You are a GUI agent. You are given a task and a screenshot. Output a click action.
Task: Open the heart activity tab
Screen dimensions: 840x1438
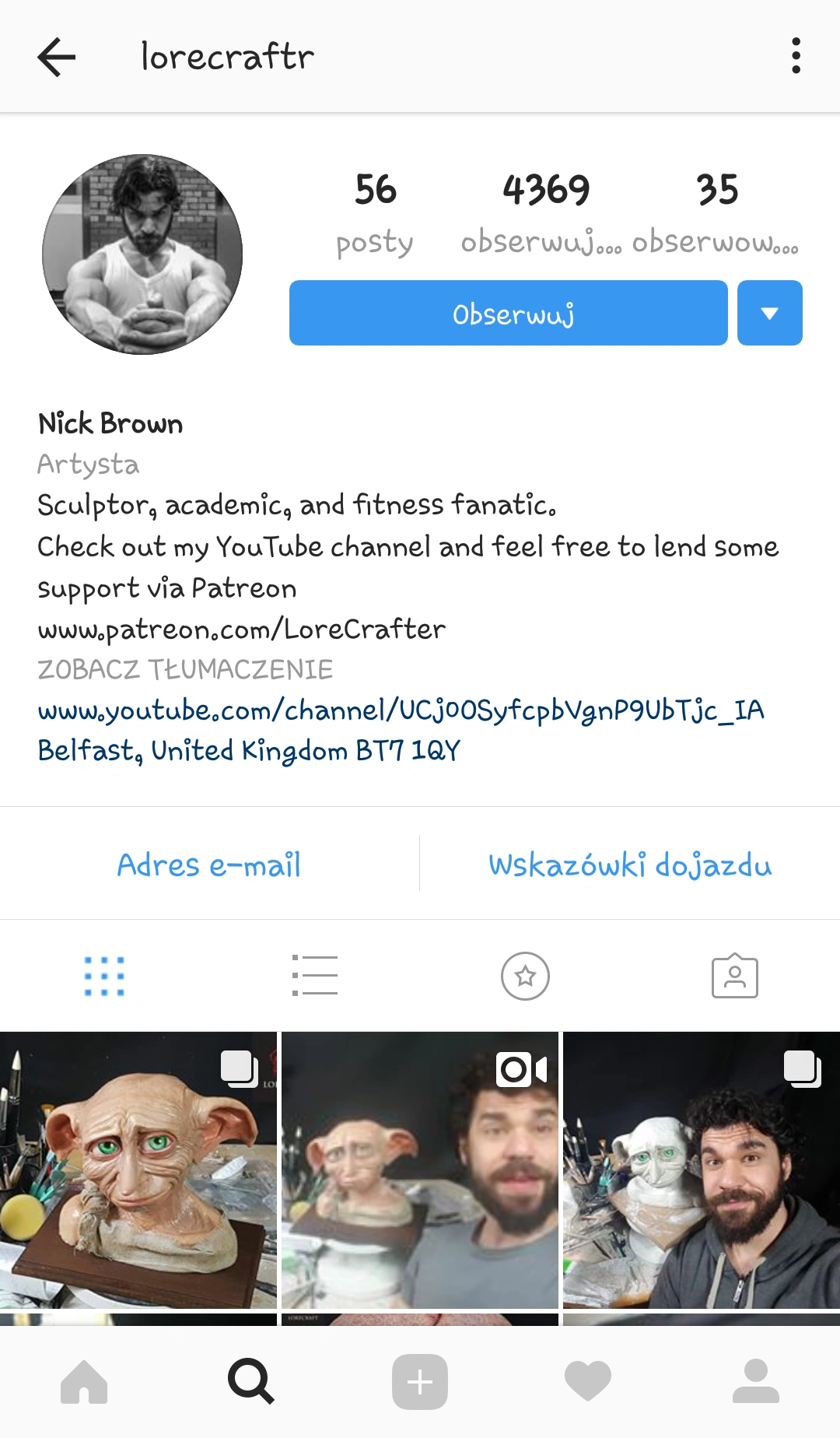click(587, 1381)
